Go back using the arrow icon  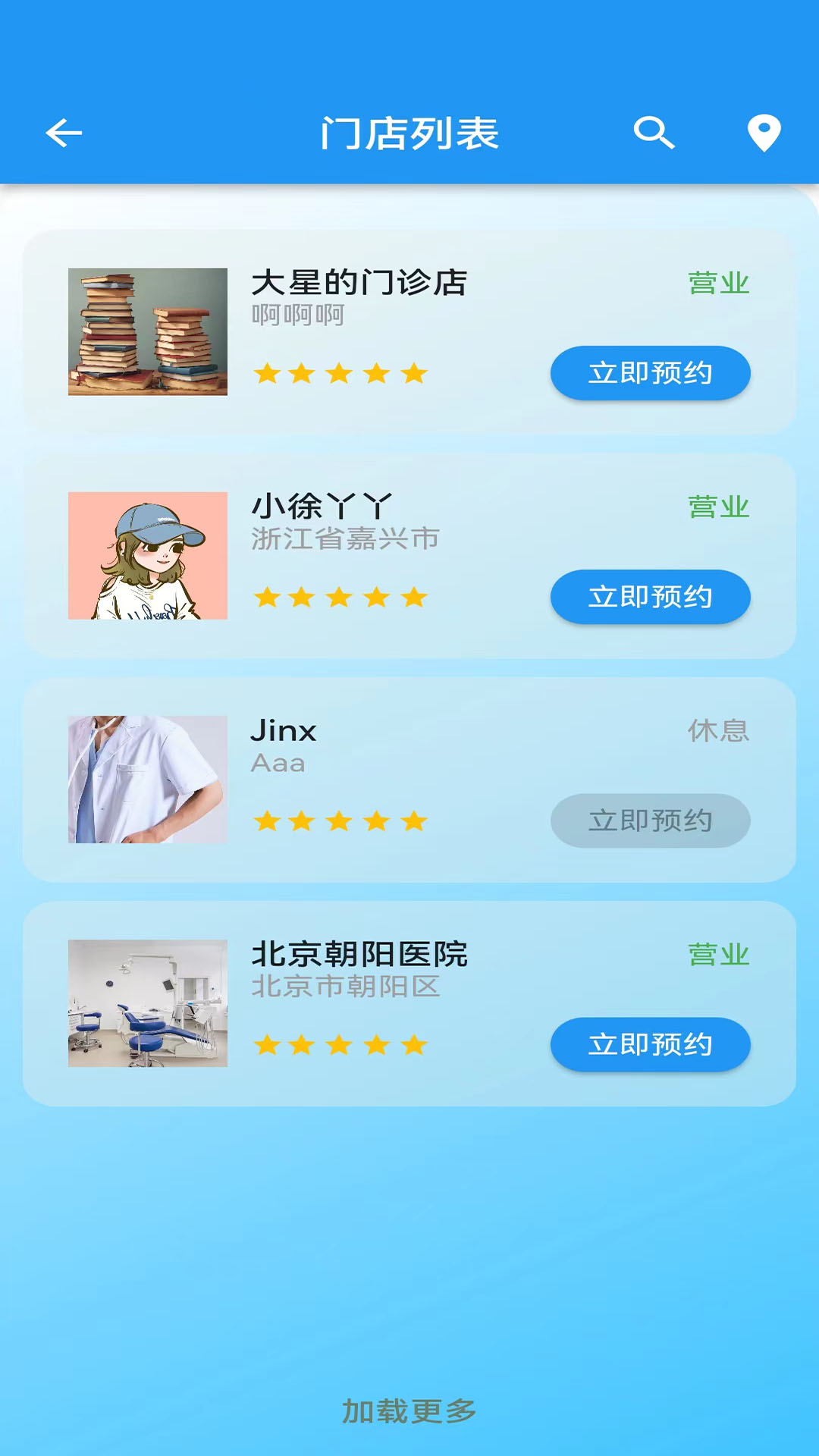tap(64, 133)
